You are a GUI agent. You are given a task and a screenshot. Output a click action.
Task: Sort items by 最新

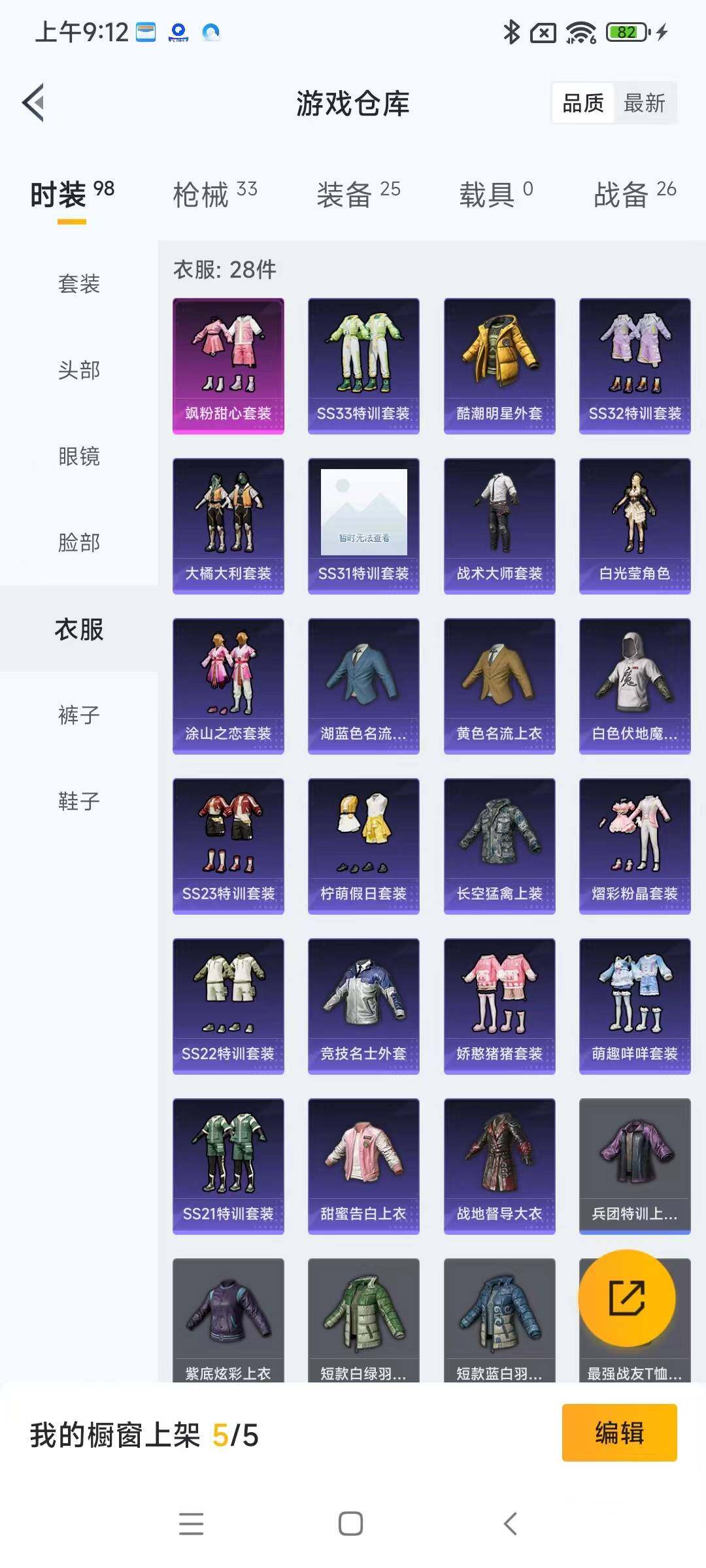[x=644, y=103]
